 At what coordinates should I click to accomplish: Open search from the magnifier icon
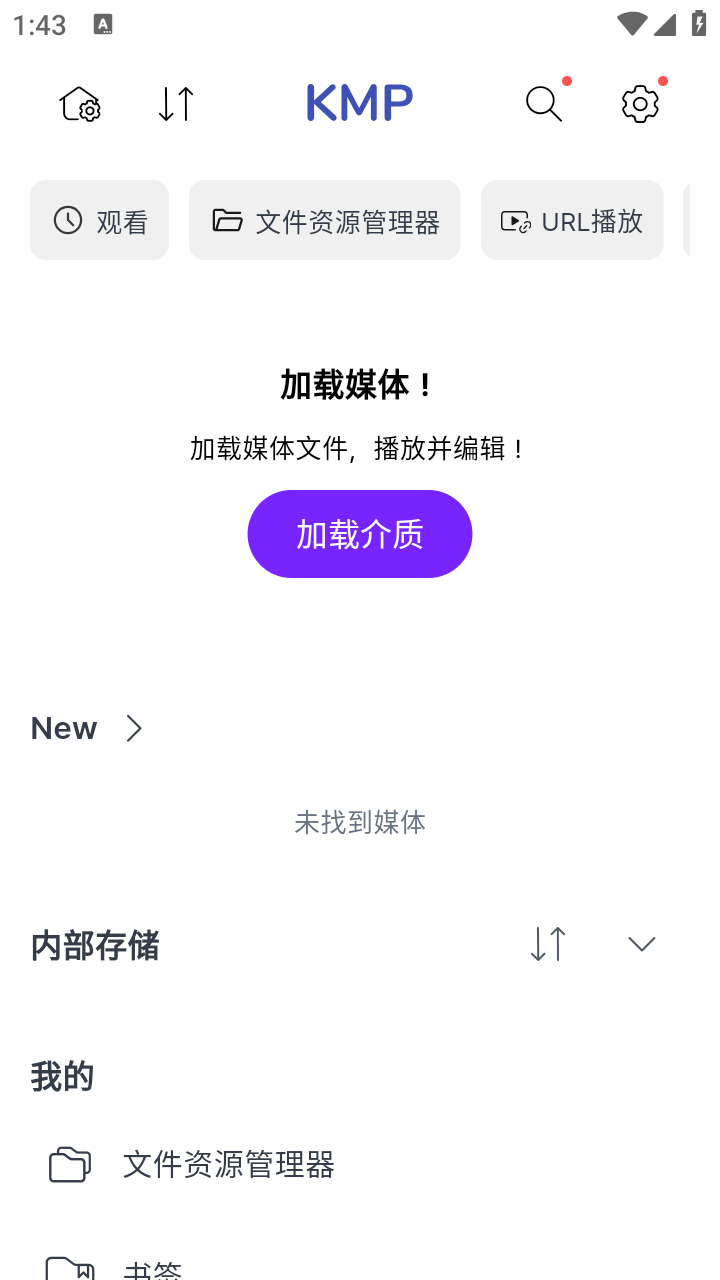(x=542, y=103)
